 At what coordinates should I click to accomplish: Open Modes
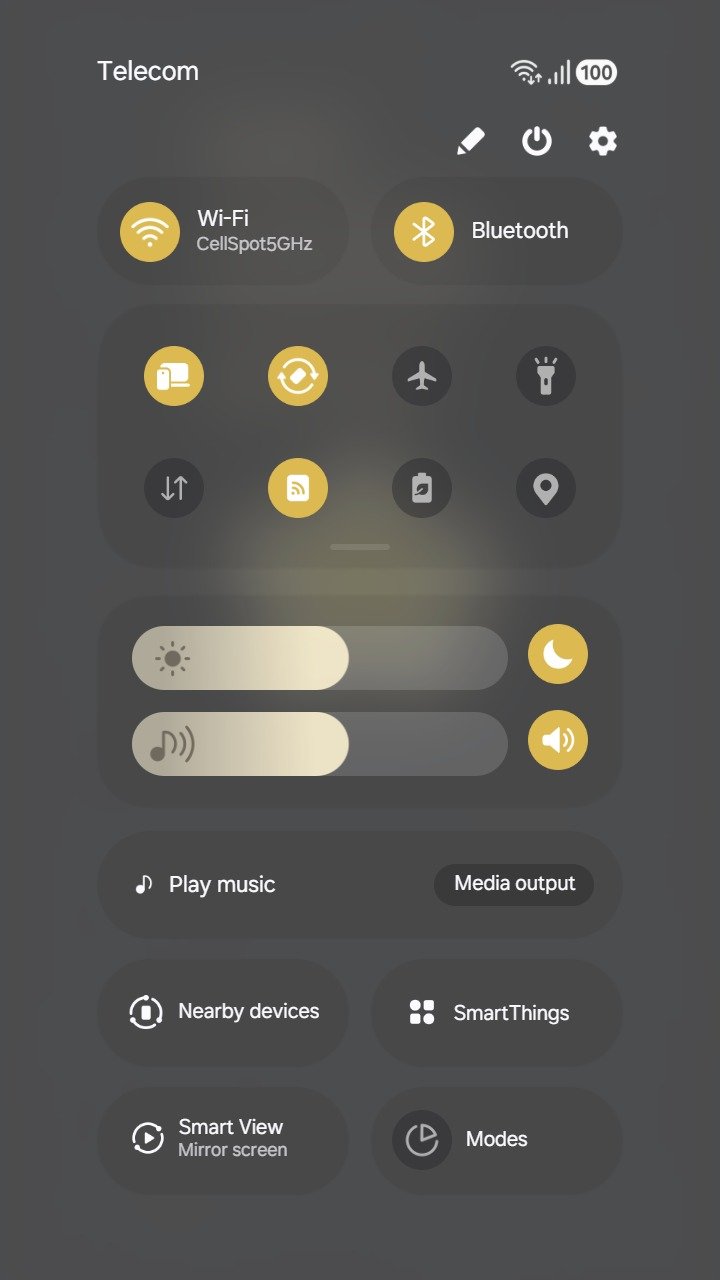pos(497,1138)
